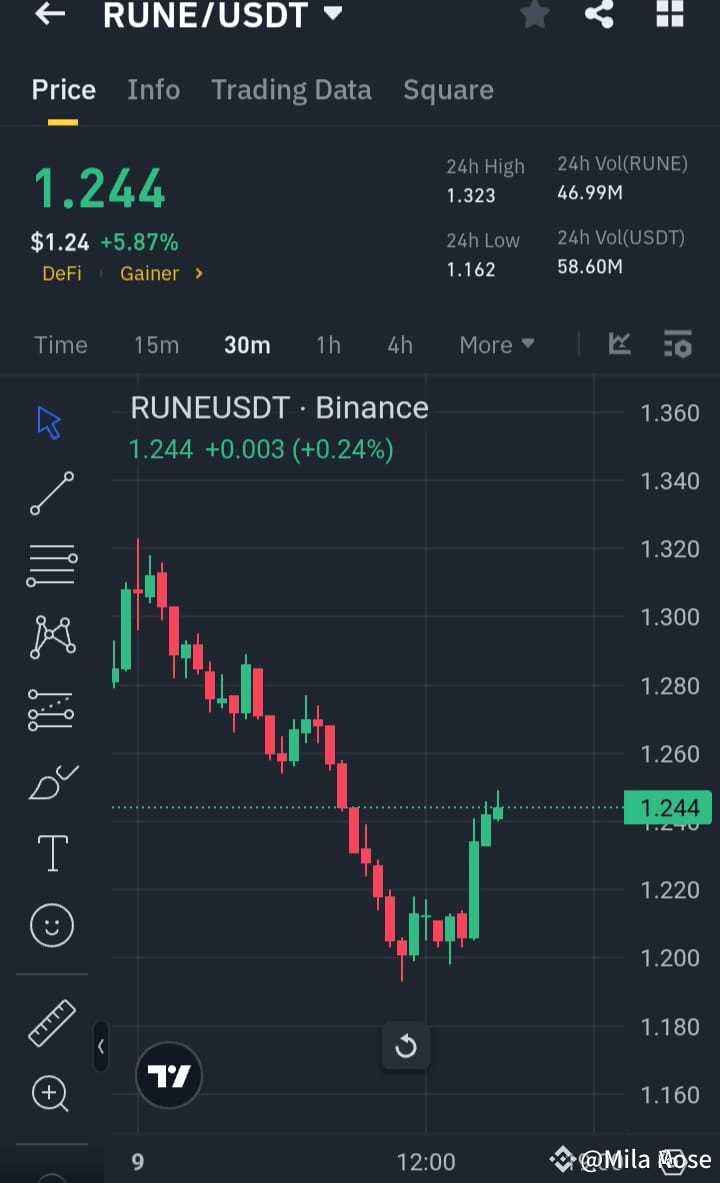720x1183 pixels.
Task: Collapse the drawing toolbar with the chevron
Action: coord(101,1047)
